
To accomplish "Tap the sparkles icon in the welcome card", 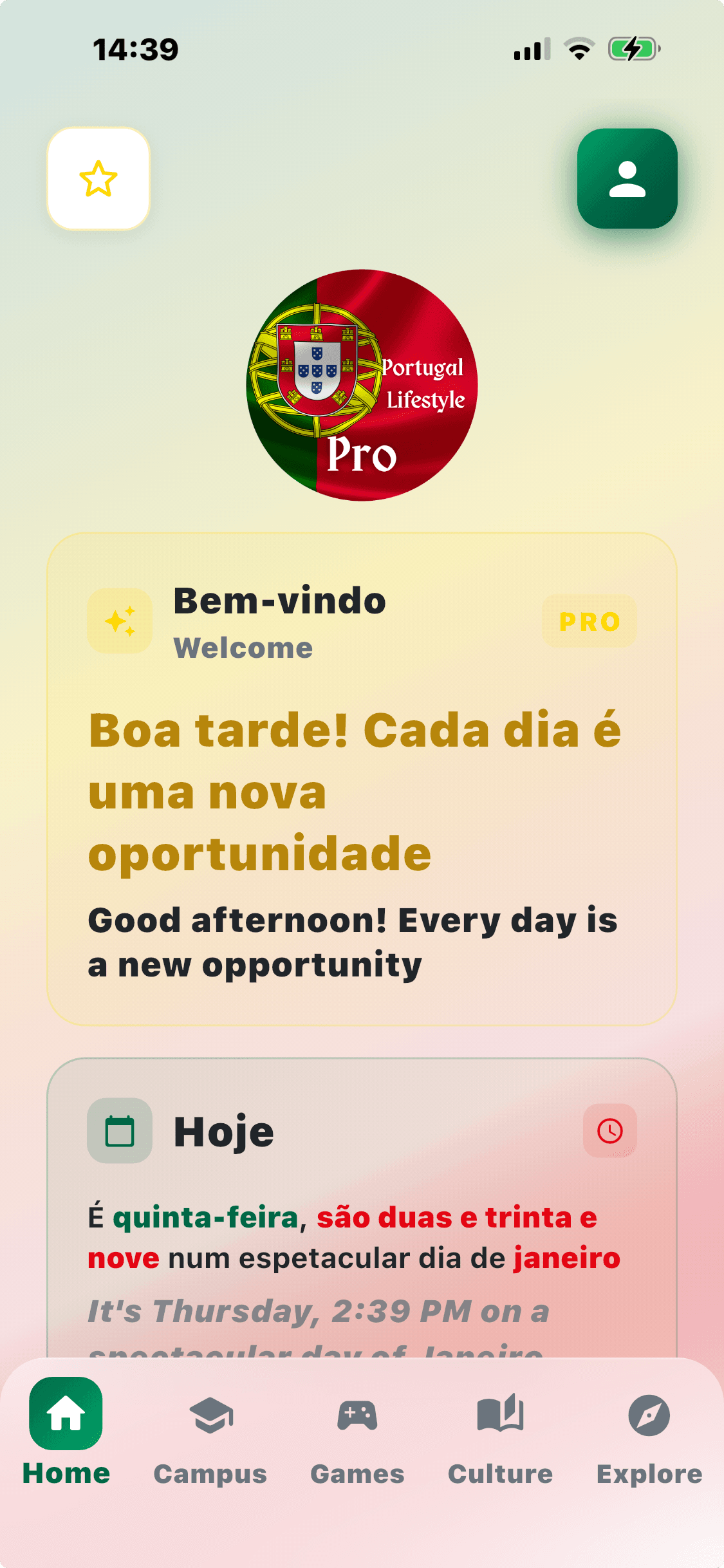I will tap(120, 621).
